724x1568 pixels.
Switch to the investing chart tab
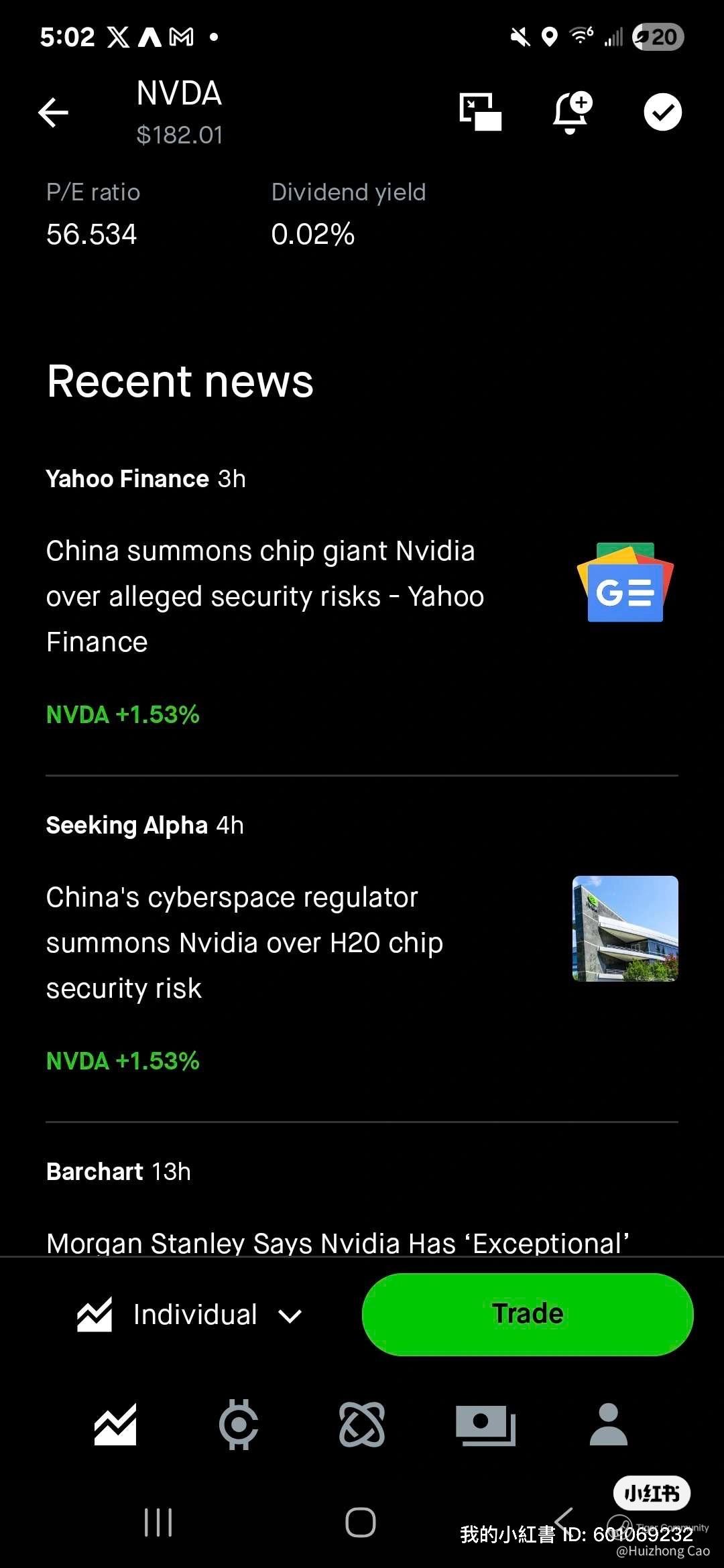click(x=115, y=1424)
